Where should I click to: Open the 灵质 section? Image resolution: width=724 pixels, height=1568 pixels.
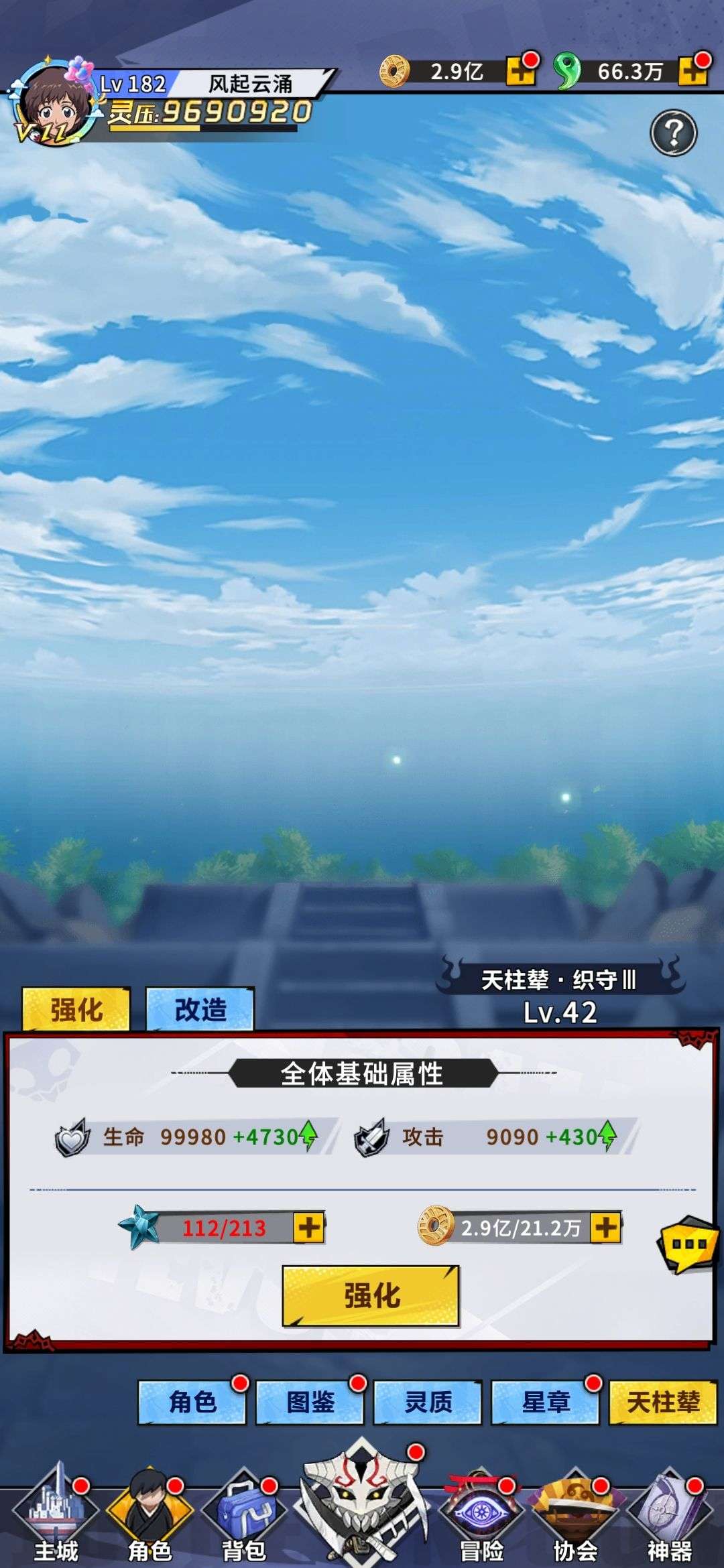tap(428, 1401)
